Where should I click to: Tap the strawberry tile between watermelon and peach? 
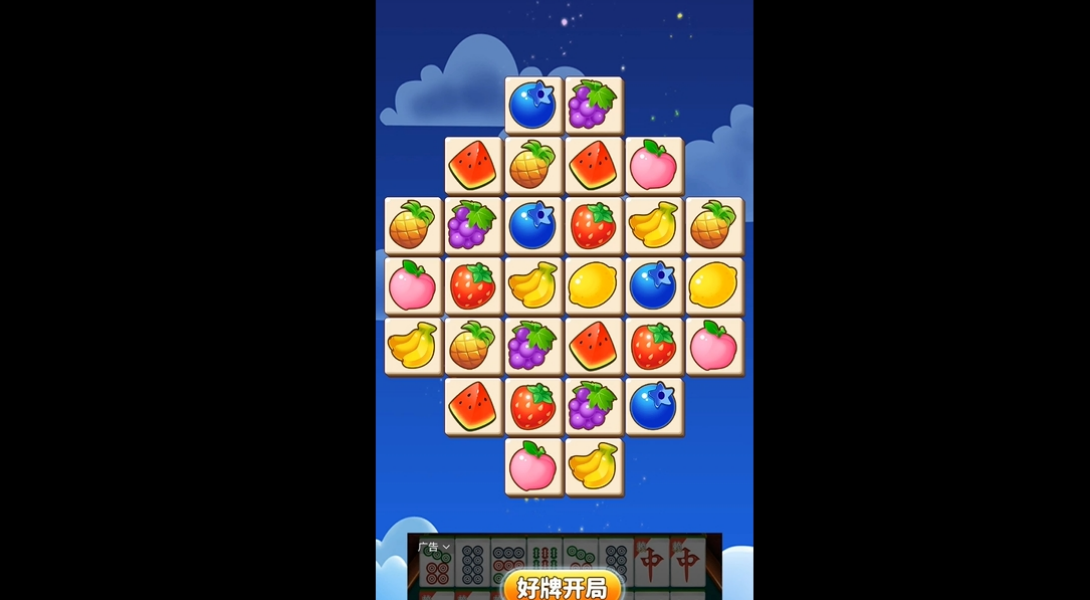(653, 346)
